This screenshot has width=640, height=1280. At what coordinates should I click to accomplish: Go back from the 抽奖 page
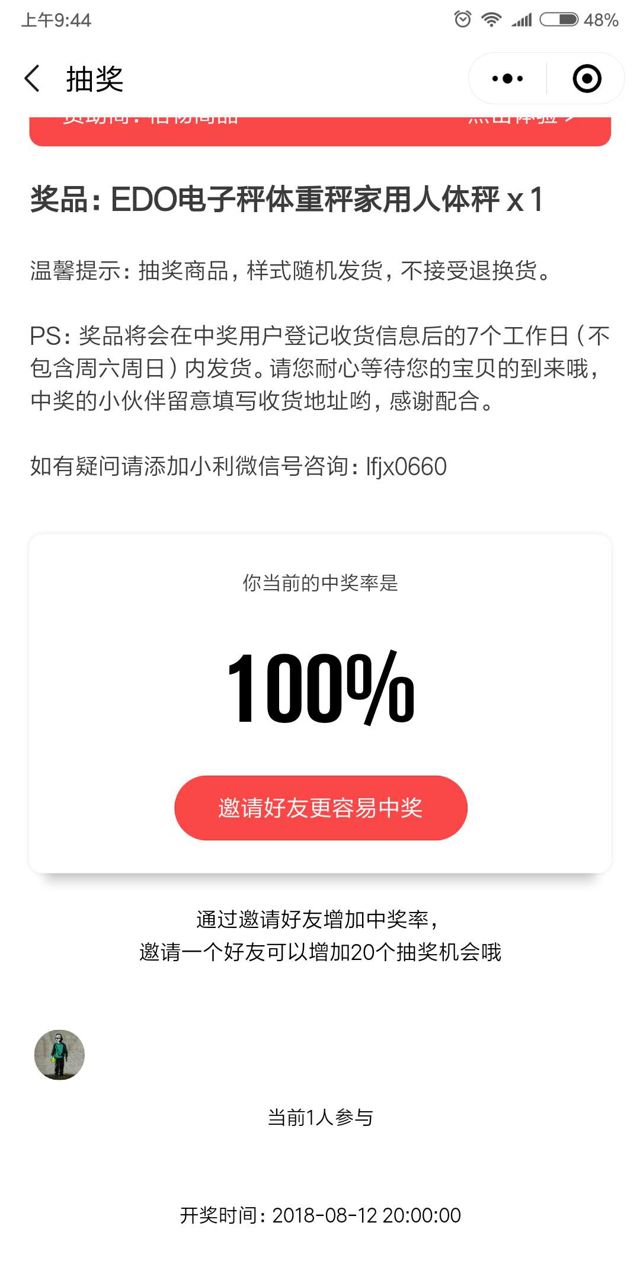(x=32, y=79)
